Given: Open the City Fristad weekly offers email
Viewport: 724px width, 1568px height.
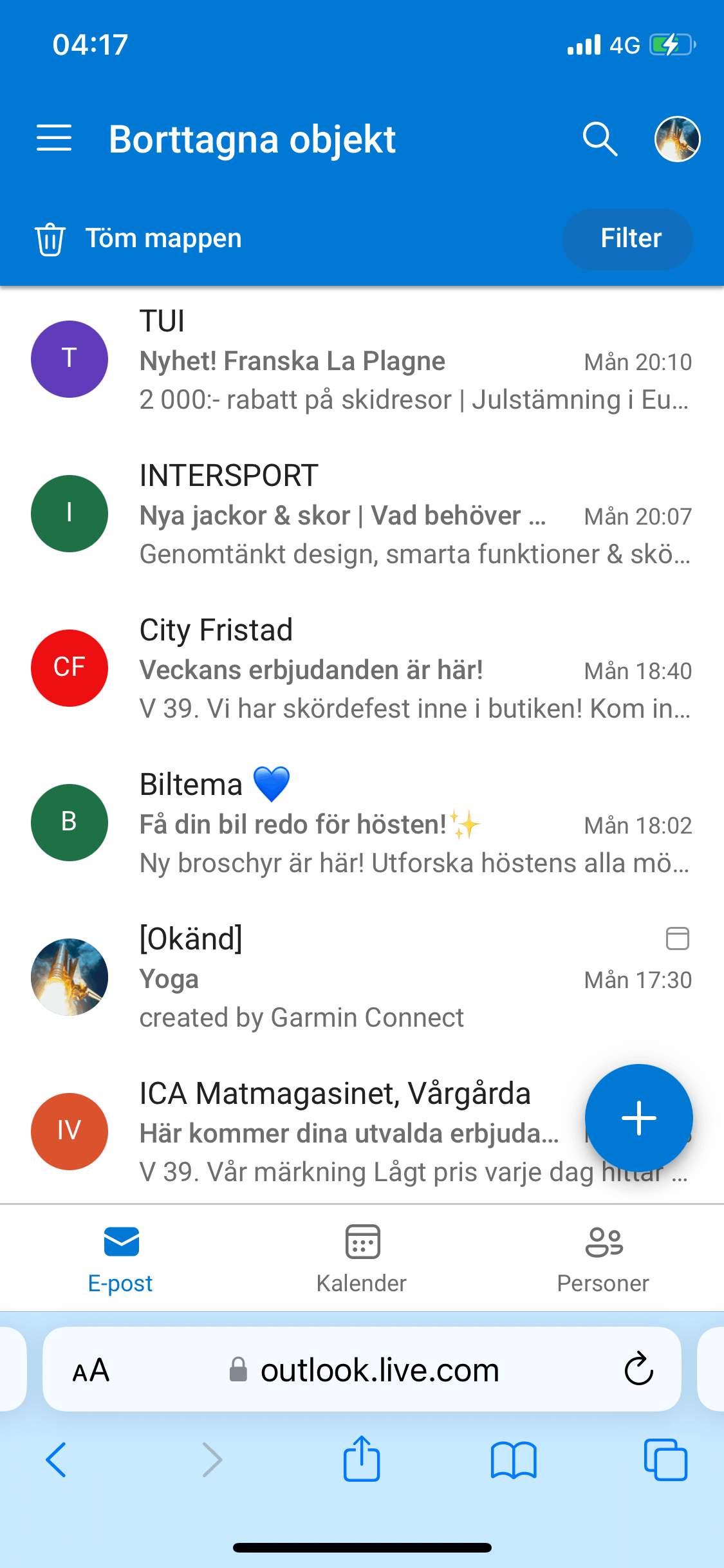Looking at the screenshot, I should pos(386,669).
